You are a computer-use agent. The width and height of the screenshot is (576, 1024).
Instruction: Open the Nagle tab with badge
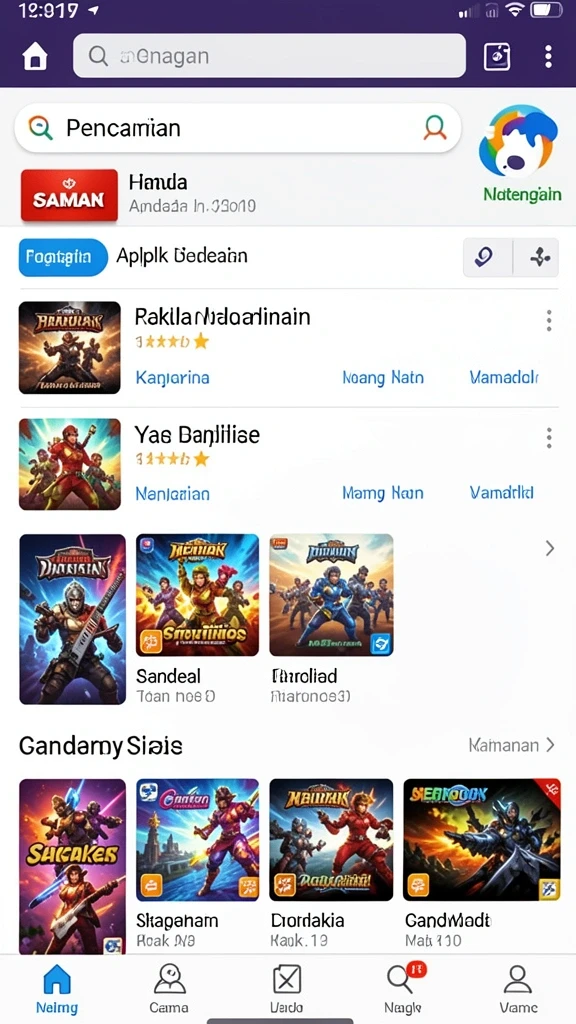pos(402,989)
